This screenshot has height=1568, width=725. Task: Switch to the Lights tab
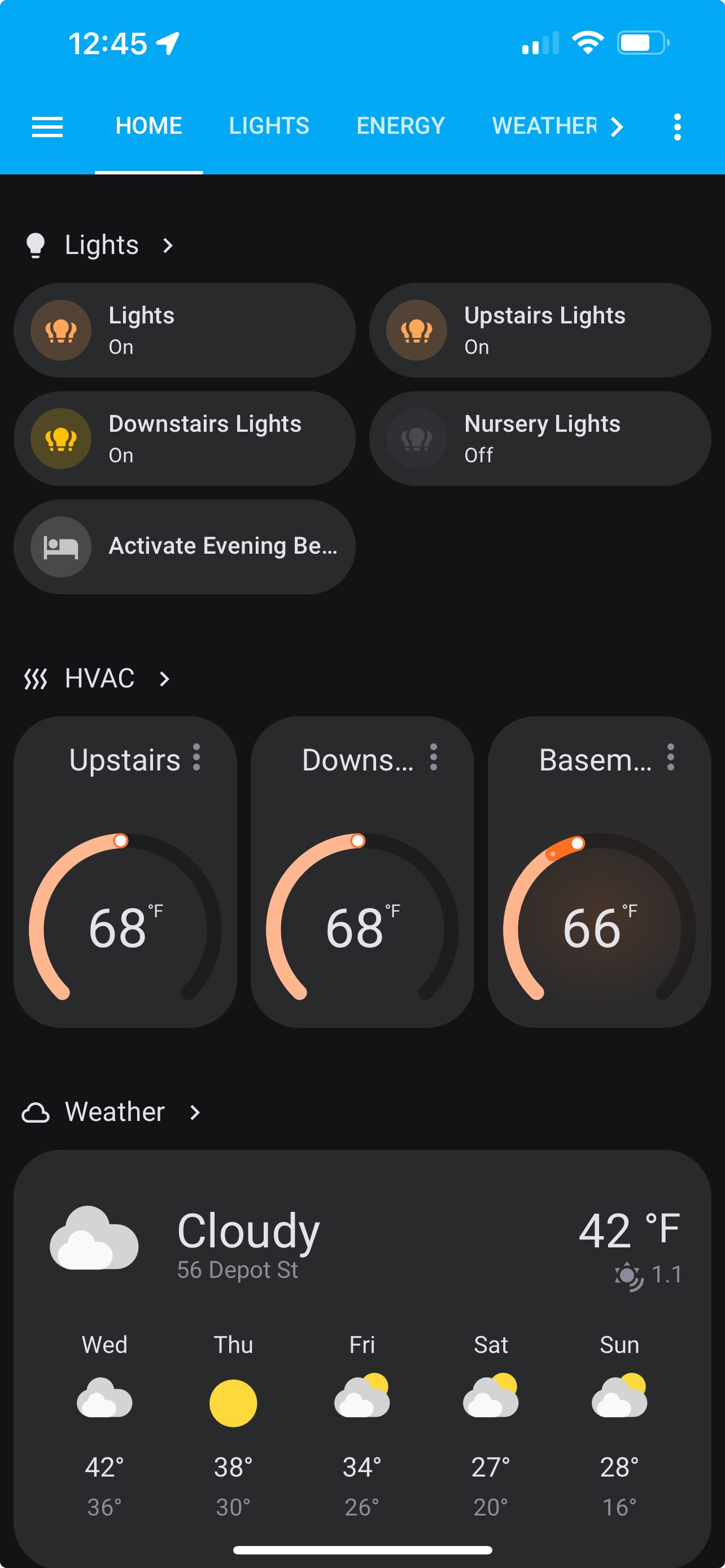[268, 126]
